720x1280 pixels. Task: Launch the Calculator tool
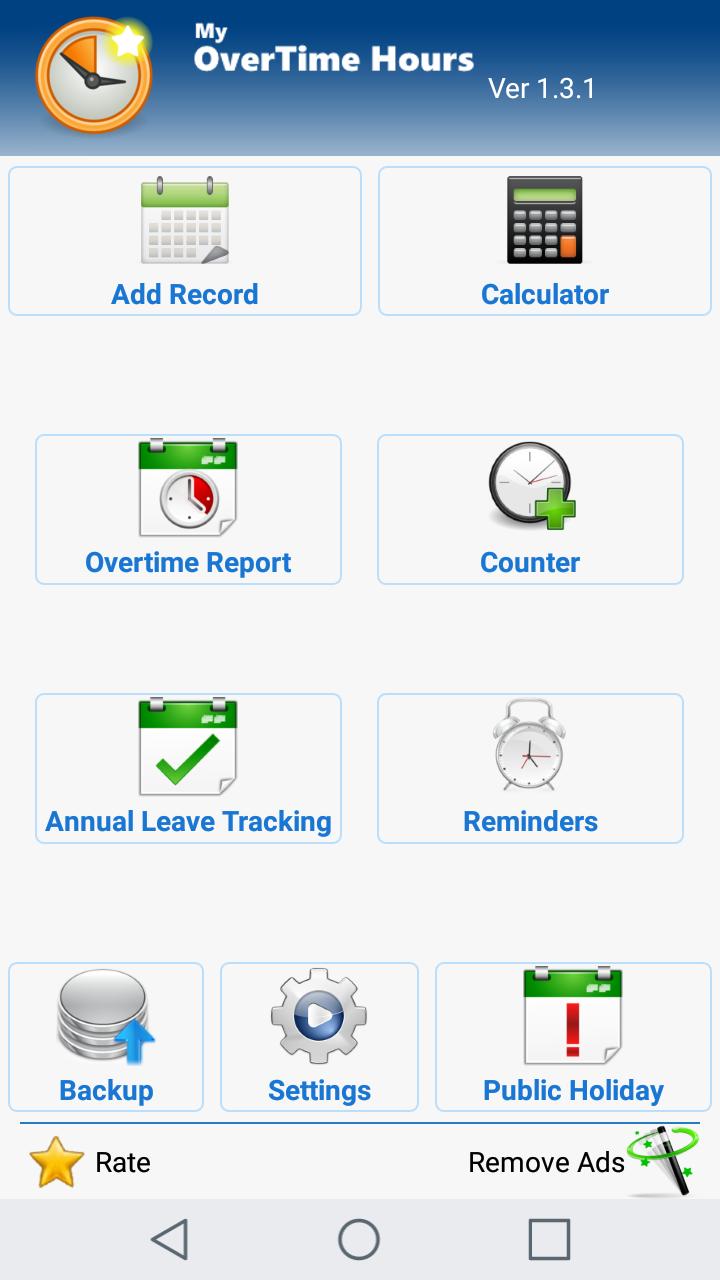544,241
